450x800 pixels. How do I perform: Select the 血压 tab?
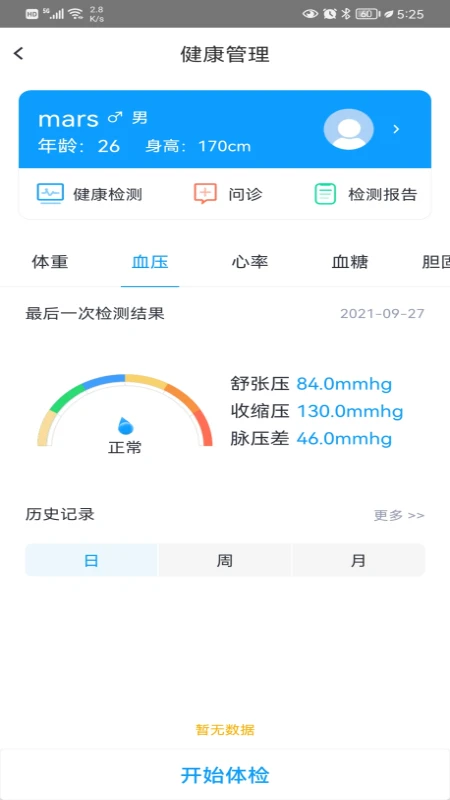[x=150, y=262]
